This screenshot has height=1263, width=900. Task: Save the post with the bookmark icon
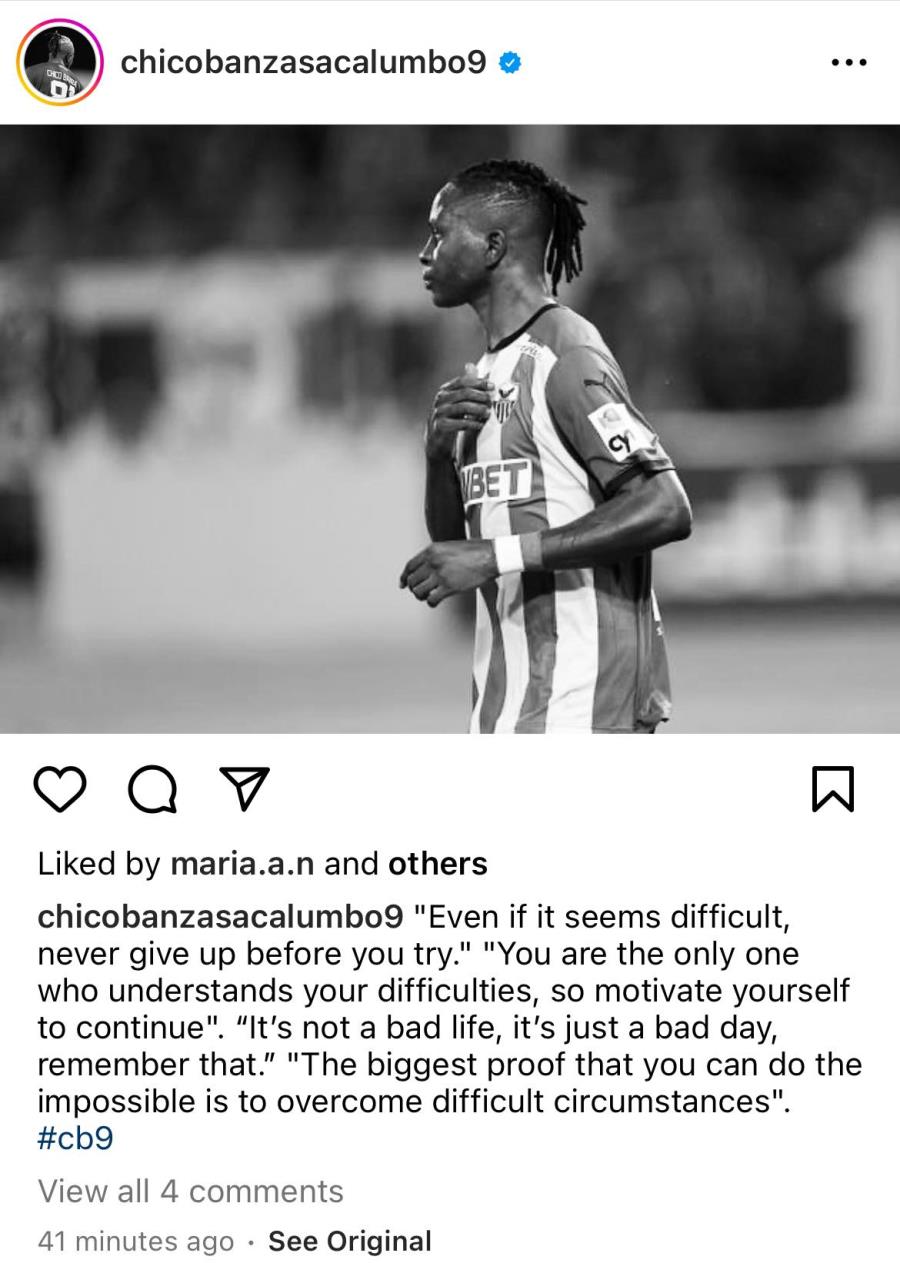point(834,790)
